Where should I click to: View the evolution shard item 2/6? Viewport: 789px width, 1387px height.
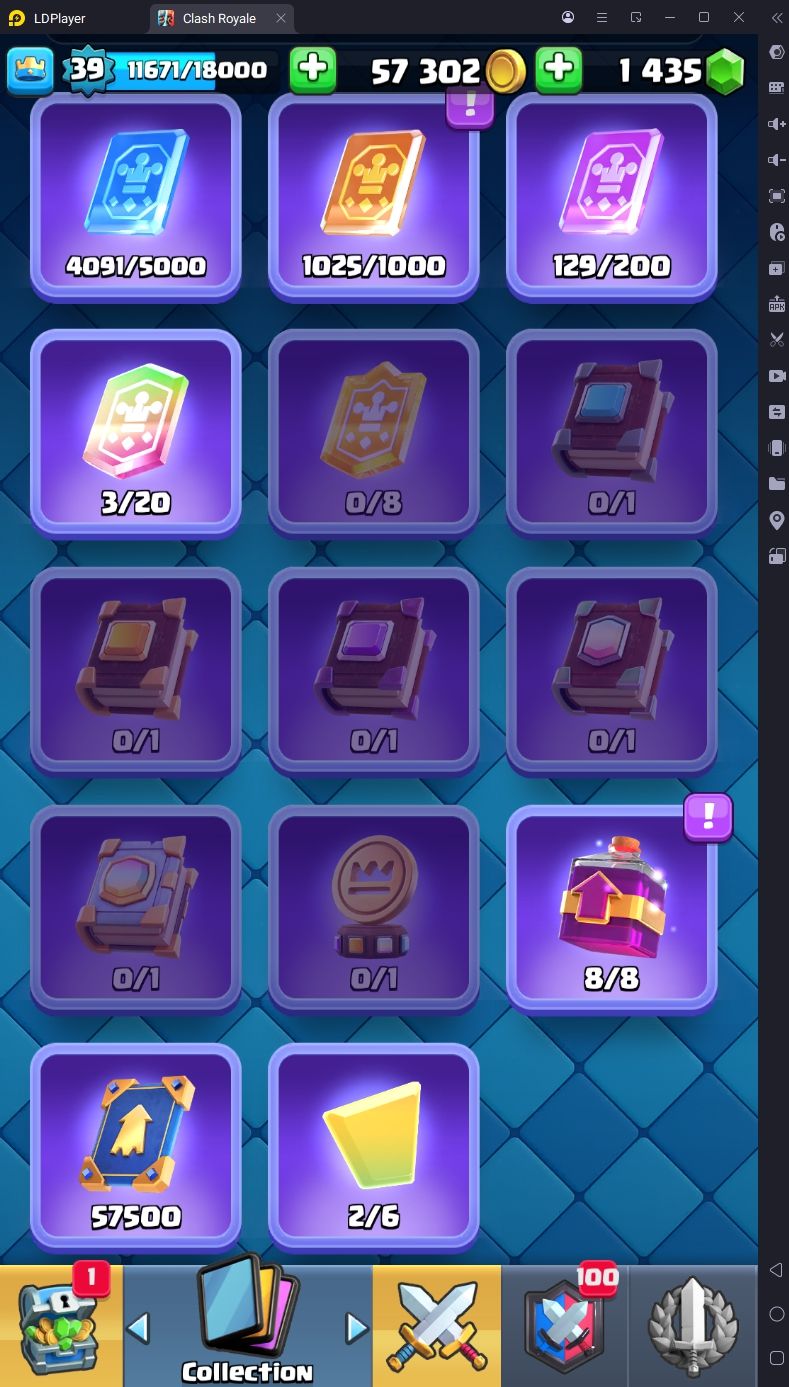[x=373, y=1148]
